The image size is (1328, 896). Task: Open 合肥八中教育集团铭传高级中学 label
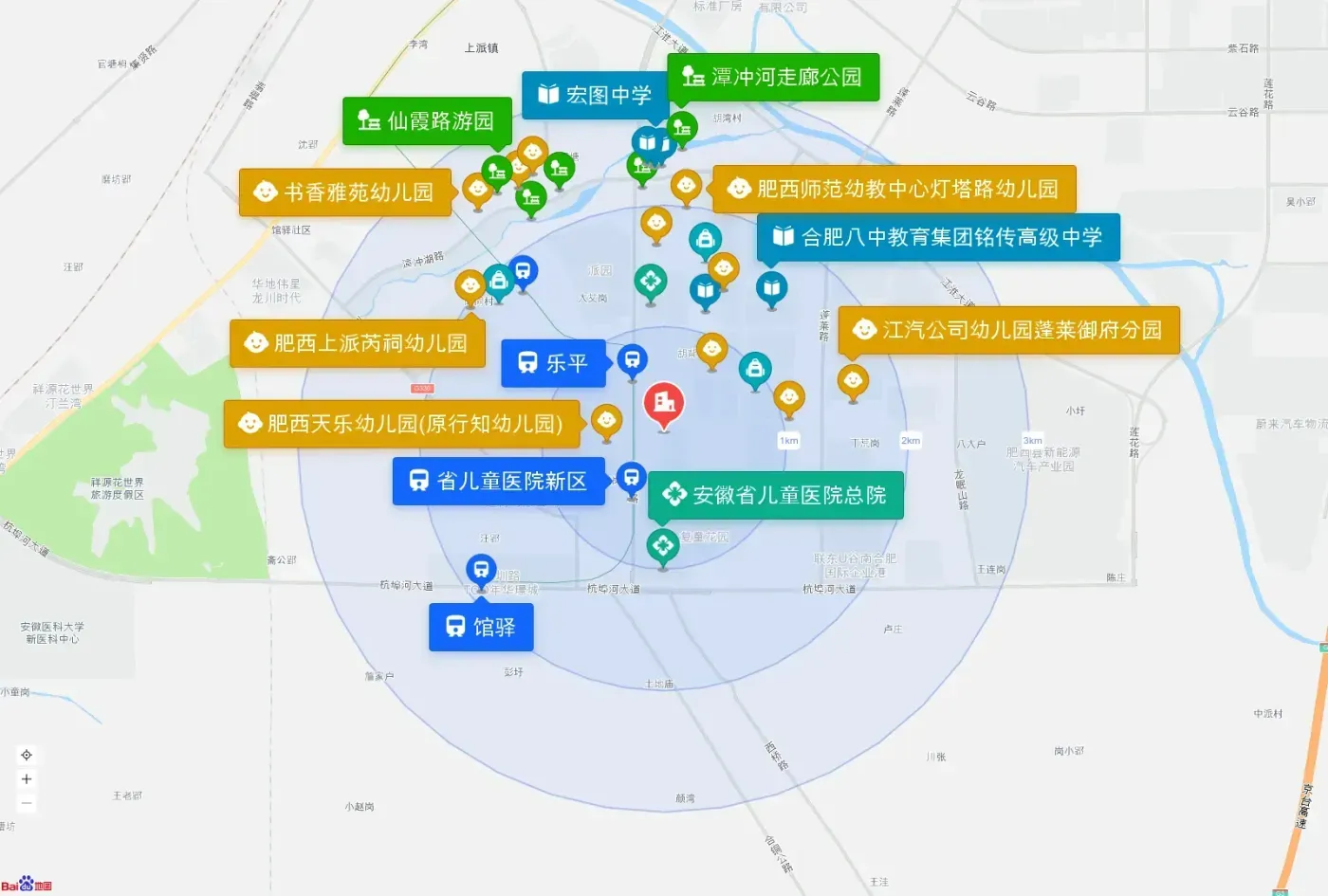pyautogui.click(x=938, y=237)
